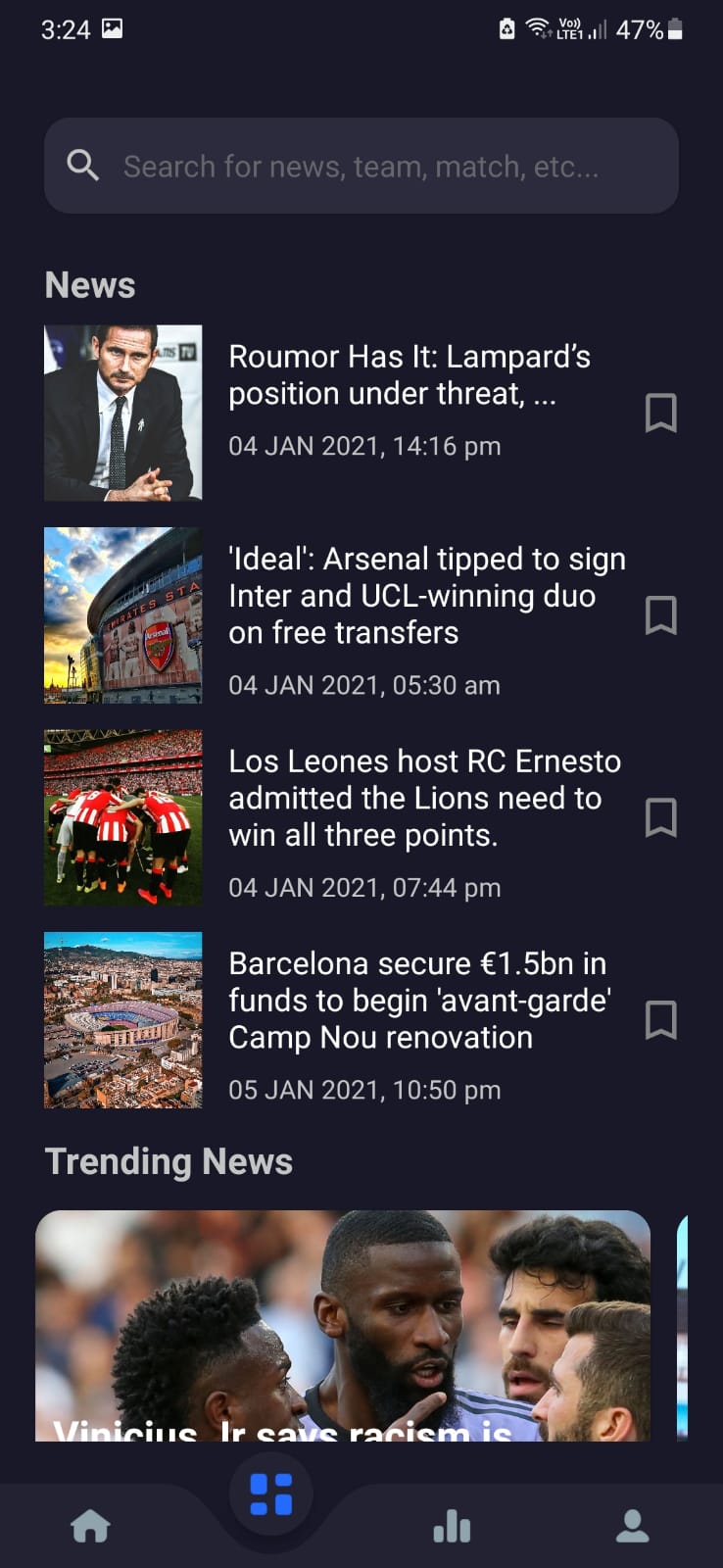View the Barcelona €1.5bn funds article
Viewport: 723px width, 1568px height.
pyautogui.click(x=419, y=1001)
